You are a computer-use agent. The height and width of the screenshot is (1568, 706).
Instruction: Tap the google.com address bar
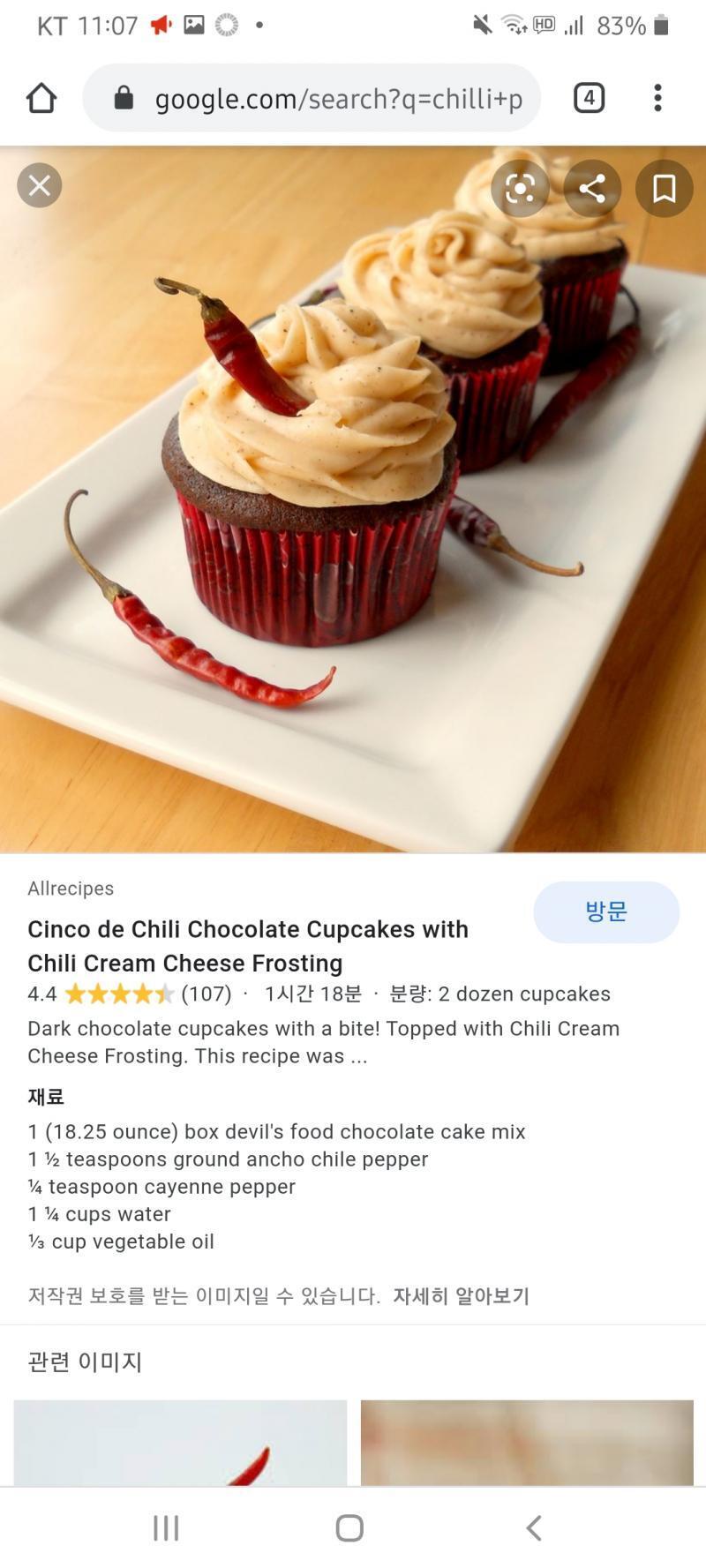pyautogui.click(x=312, y=98)
